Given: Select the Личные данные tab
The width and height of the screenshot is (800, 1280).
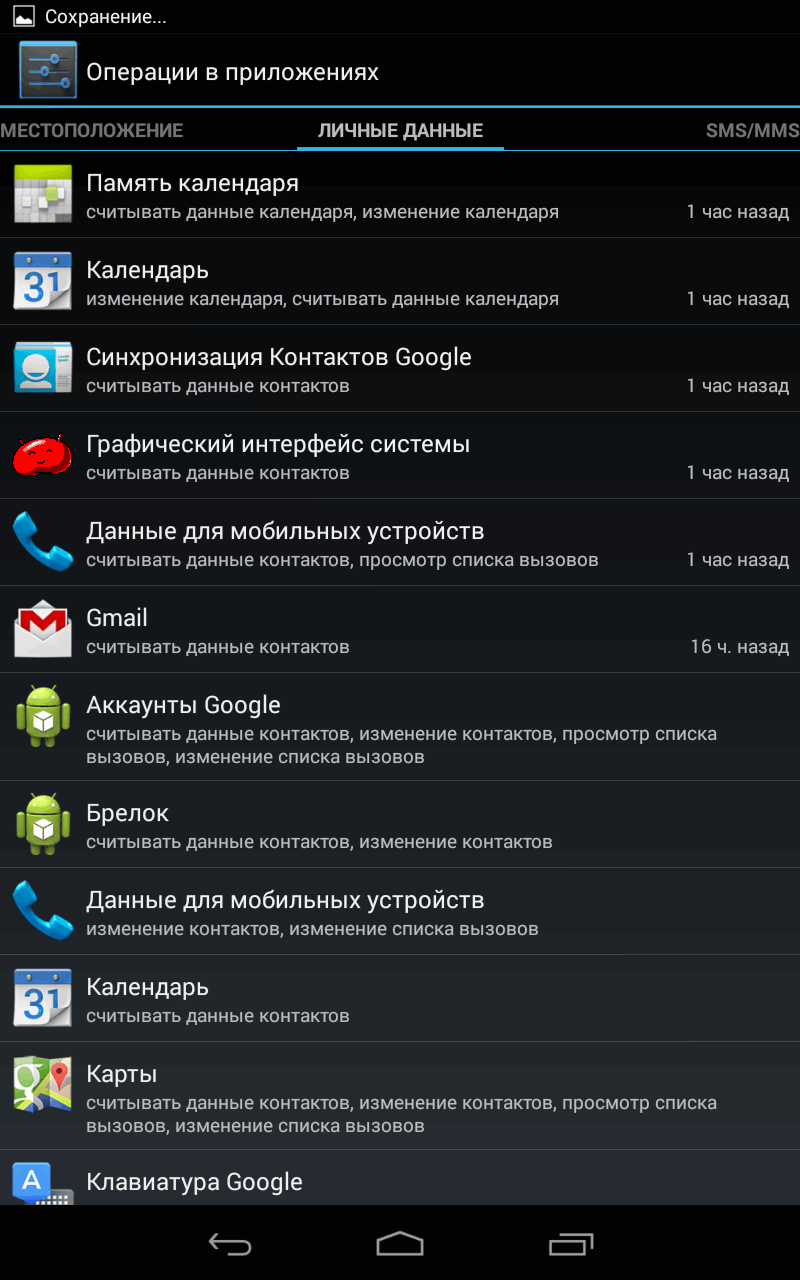Looking at the screenshot, I should (400, 130).
